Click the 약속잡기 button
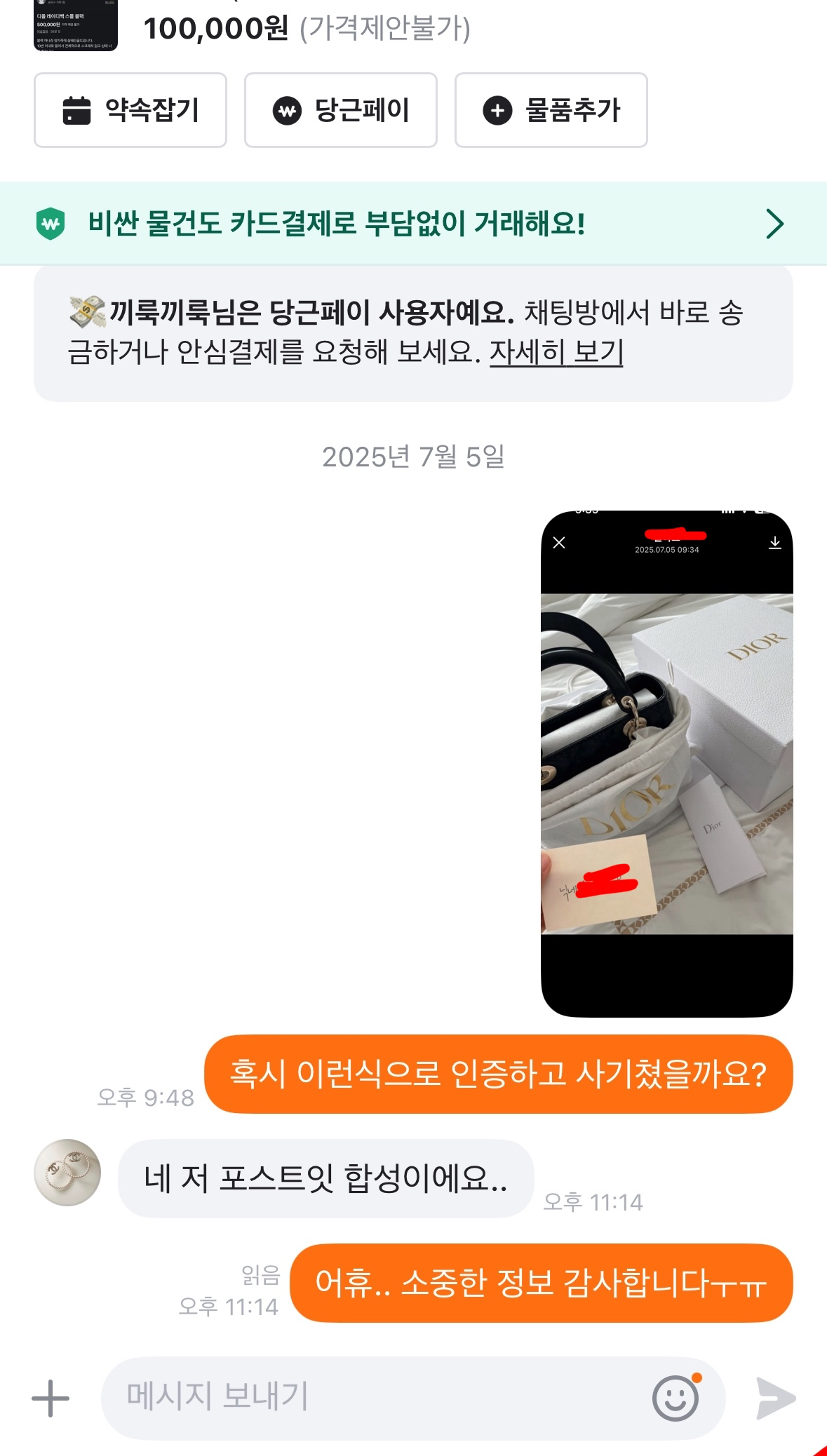This screenshot has height=1456, width=827. coord(130,110)
